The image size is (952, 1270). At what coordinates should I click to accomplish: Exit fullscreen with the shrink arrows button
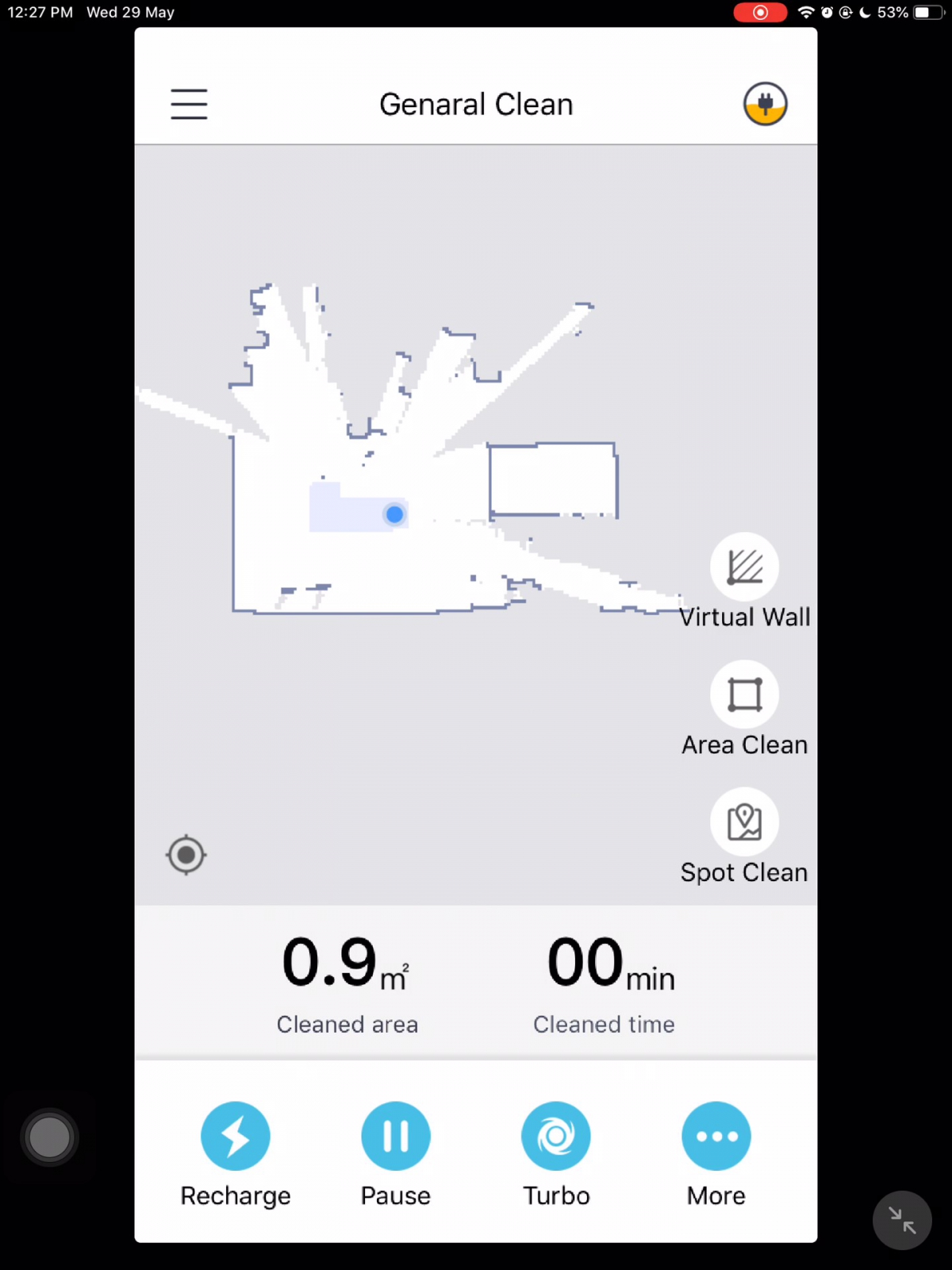pos(902,1220)
